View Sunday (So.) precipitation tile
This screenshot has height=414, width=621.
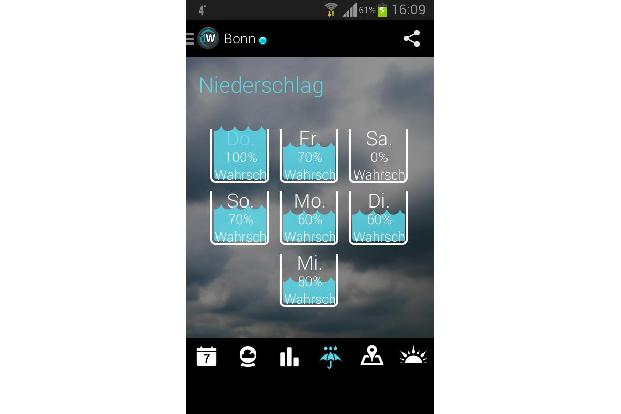click(240, 218)
